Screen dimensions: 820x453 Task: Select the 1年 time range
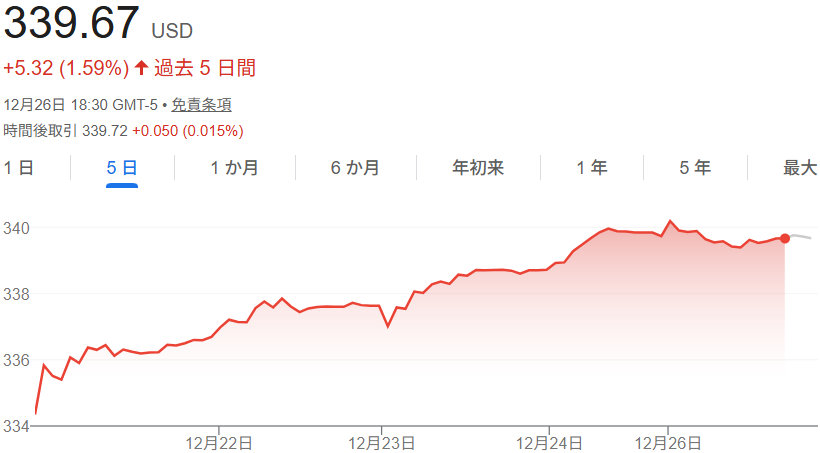592,168
